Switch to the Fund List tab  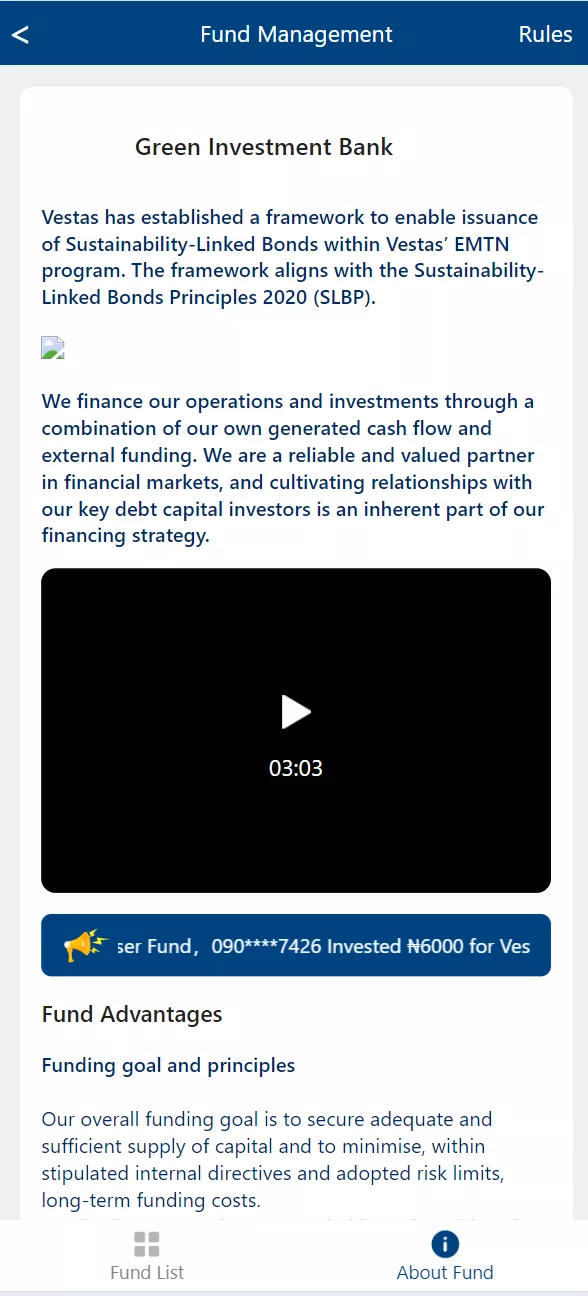pos(147,1257)
